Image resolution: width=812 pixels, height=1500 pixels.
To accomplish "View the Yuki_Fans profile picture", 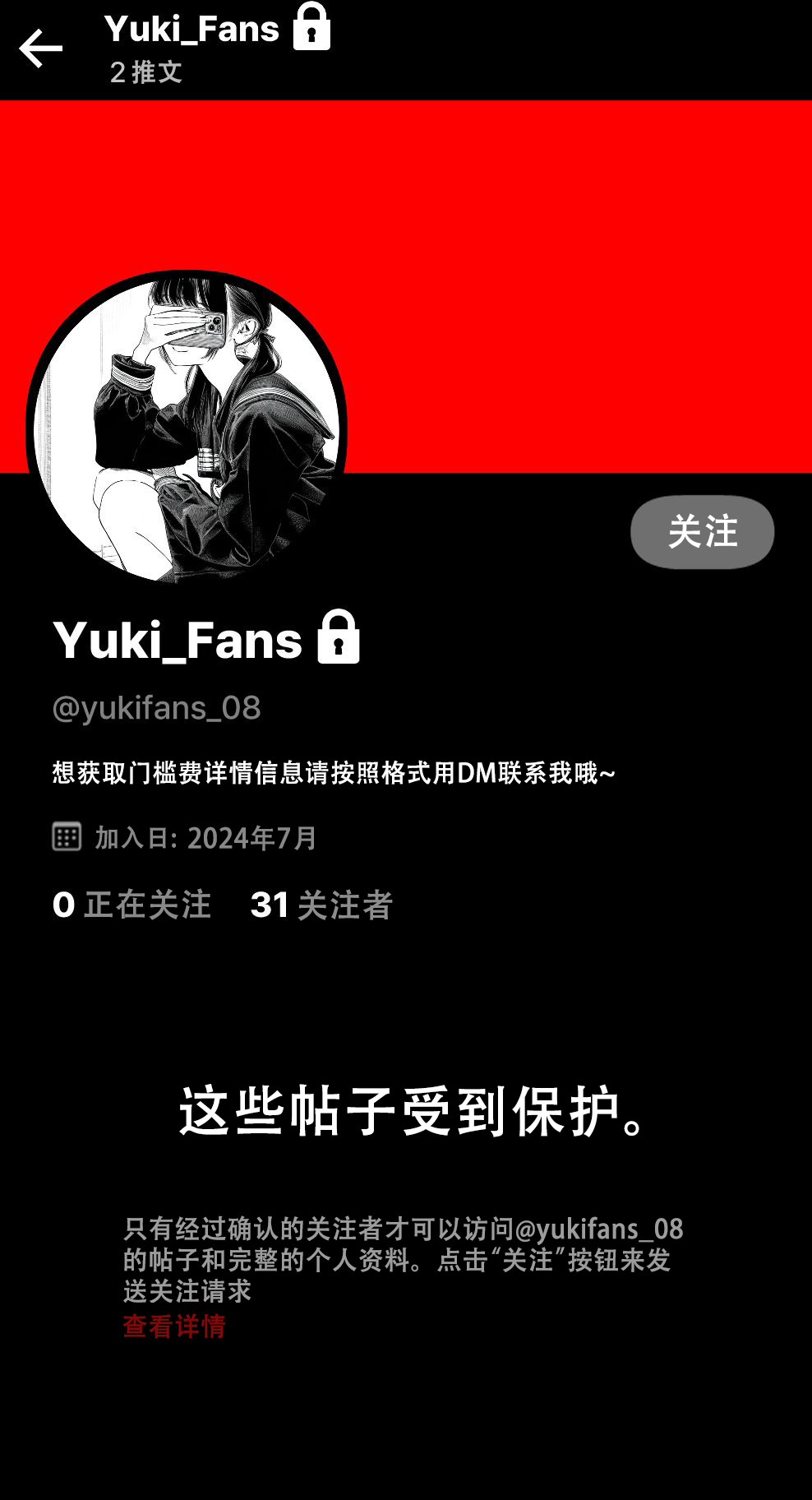I will [x=187, y=428].
